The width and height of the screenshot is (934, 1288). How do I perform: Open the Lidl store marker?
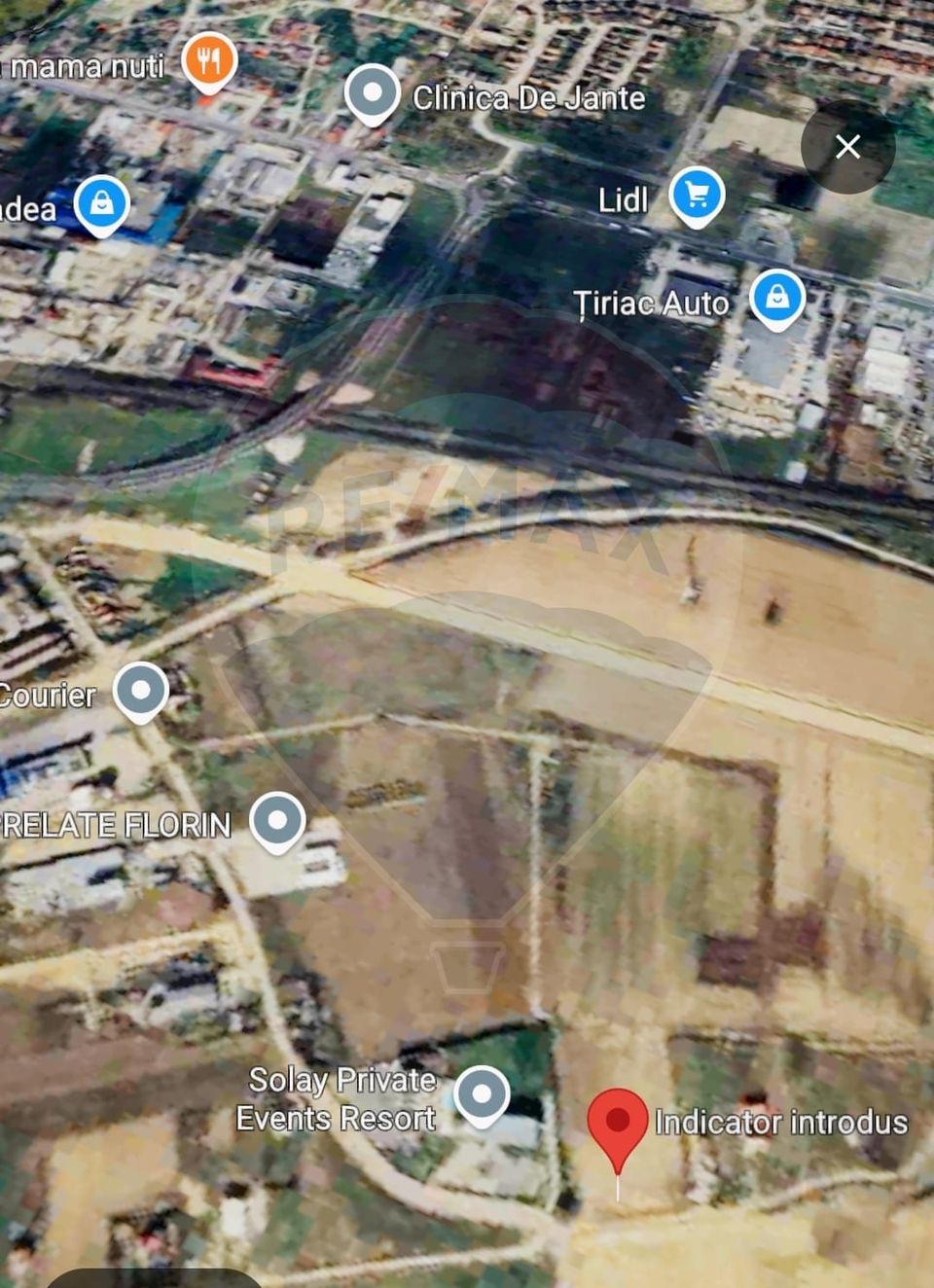pyautogui.click(x=697, y=195)
